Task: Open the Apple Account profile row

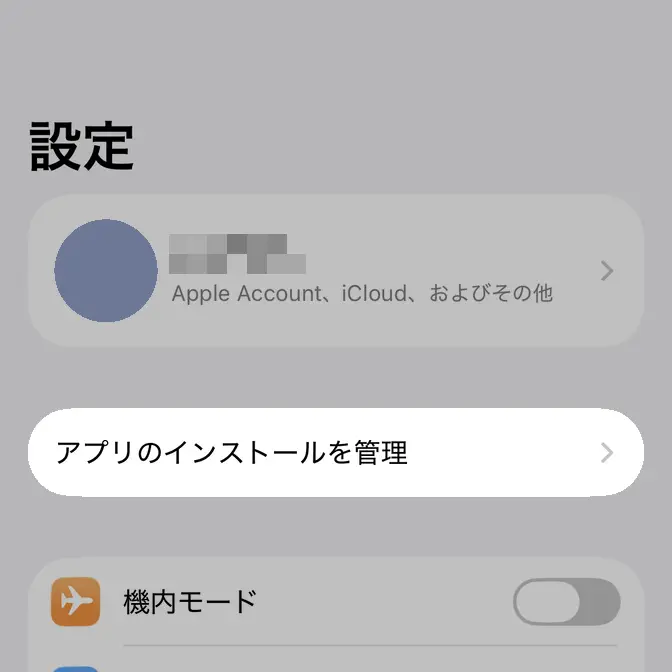Action: [335, 271]
